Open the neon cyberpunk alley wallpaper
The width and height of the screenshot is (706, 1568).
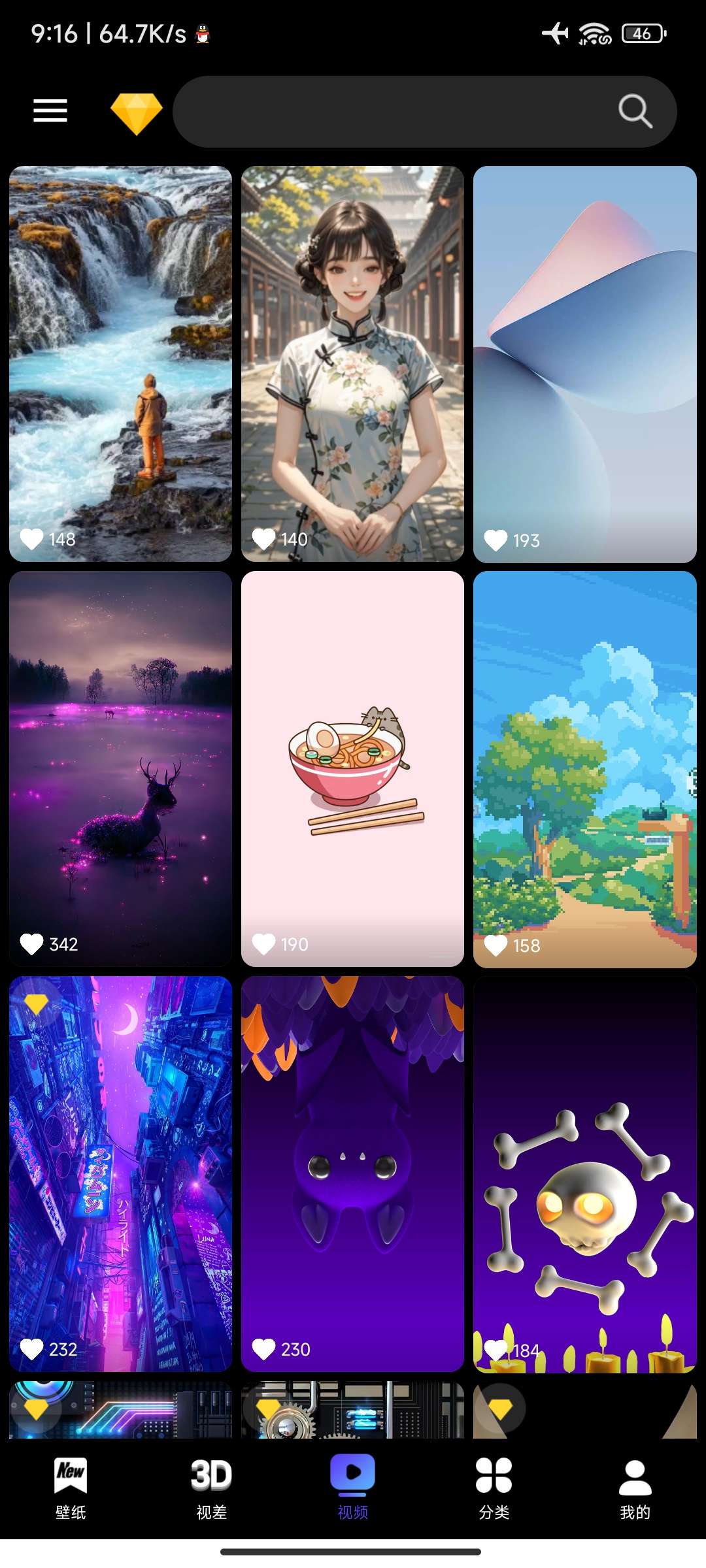pyautogui.click(x=121, y=1173)
